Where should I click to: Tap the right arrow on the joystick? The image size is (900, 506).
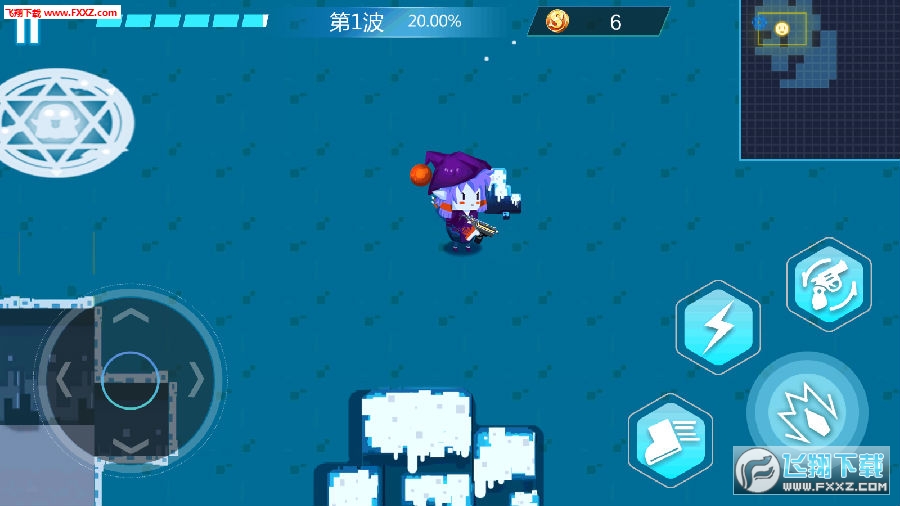click(197, 379)
